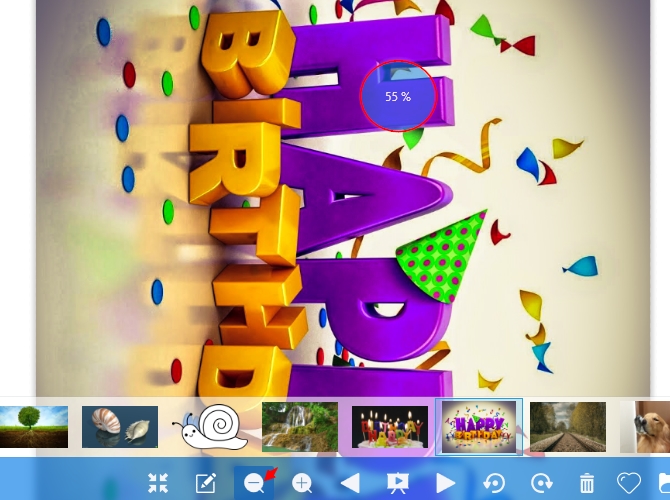
Task: Open the railway tracks thumbnail
Action: [x=568, y=427]
